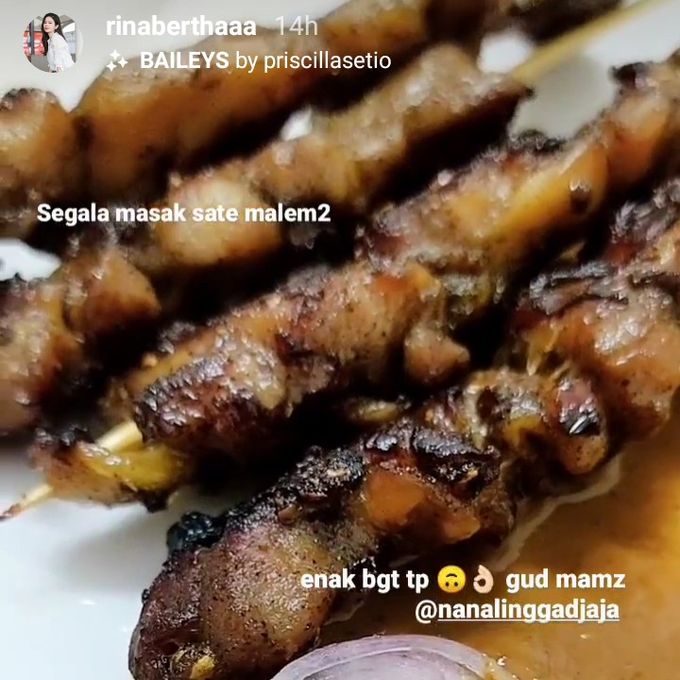Open the @nanalinggadjaja mention

pyautogui.click(x=517, y=610)
